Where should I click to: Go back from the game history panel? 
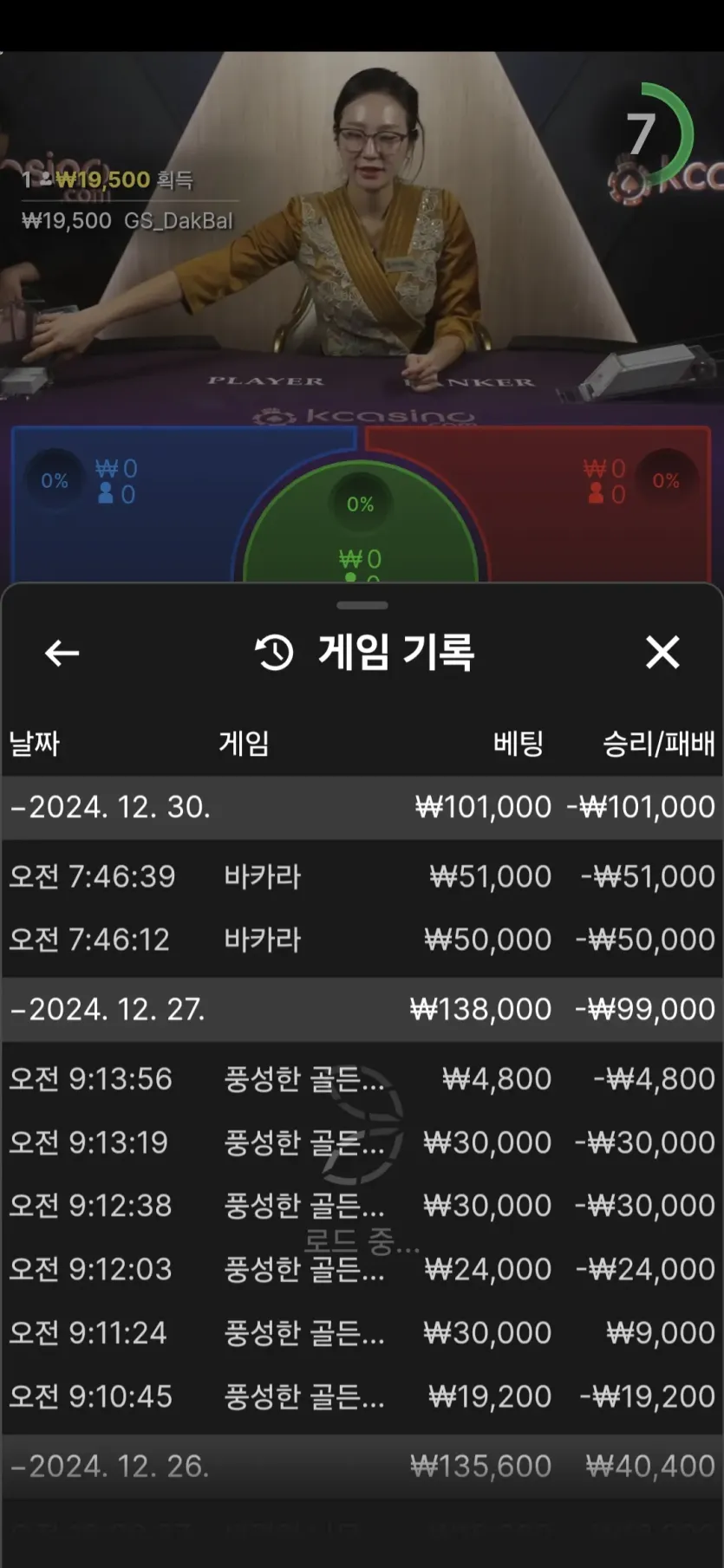(62, 653)
